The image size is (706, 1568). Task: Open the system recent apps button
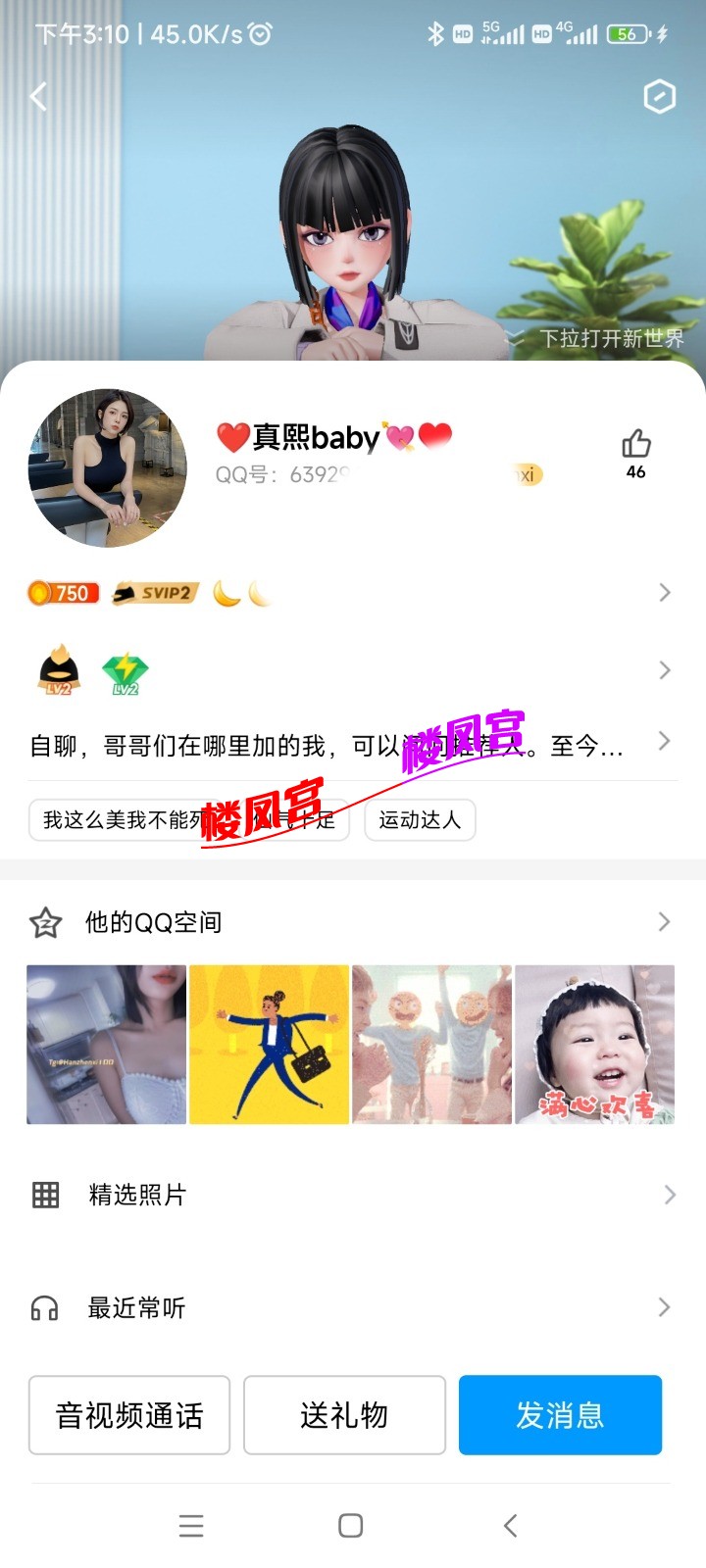pyautogui.click(x=191, y=1525)
